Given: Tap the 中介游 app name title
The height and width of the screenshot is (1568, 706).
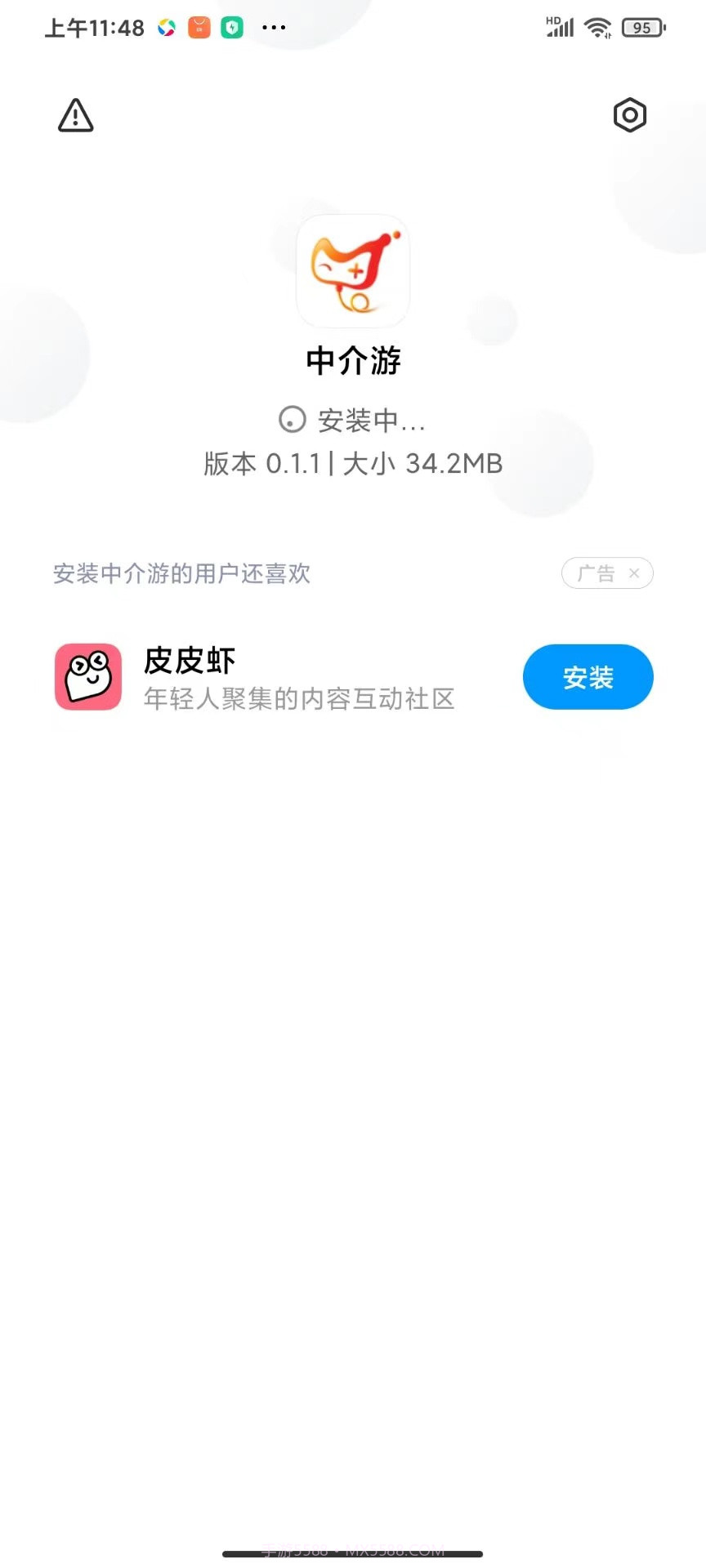Looking at the screenshot, I should (352, 360).
